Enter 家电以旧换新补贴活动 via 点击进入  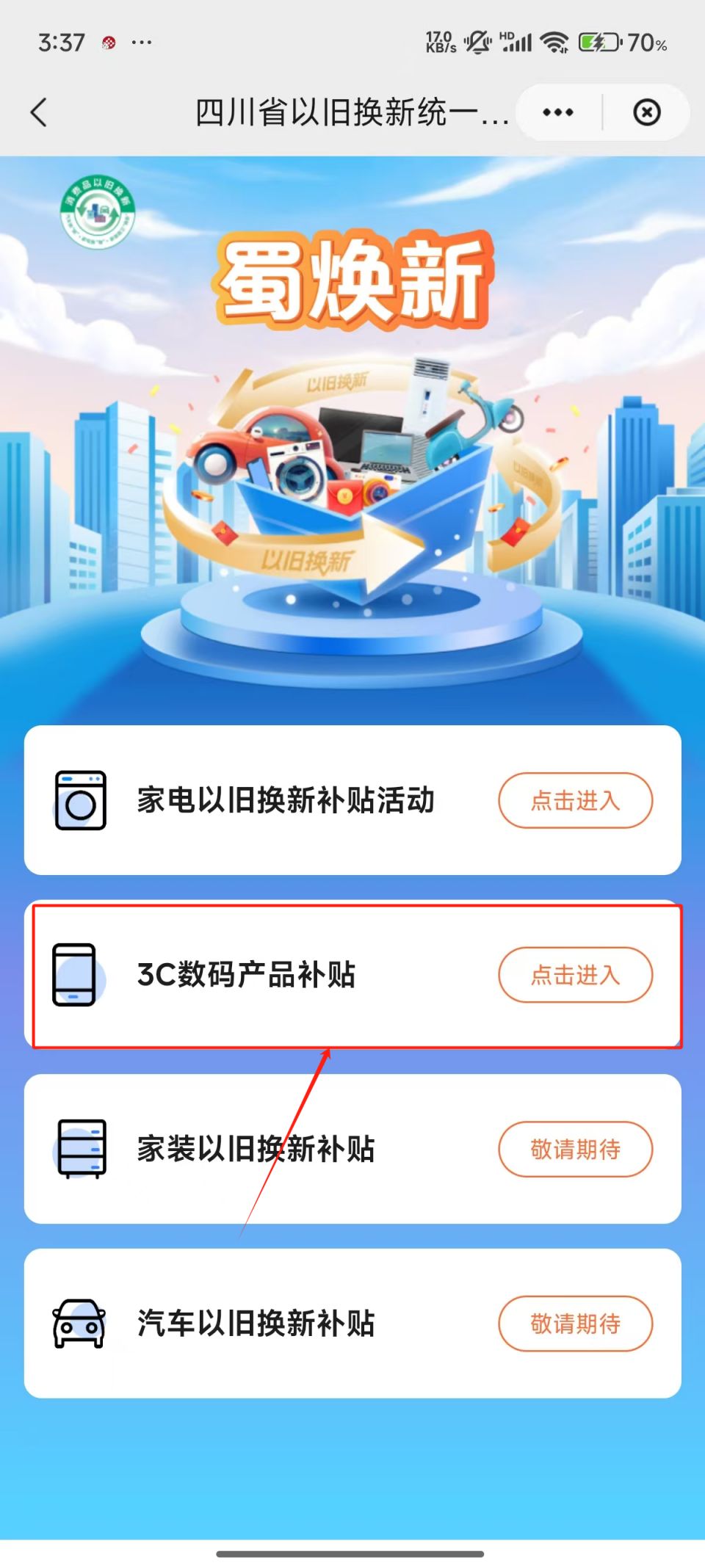click(575, 800)
